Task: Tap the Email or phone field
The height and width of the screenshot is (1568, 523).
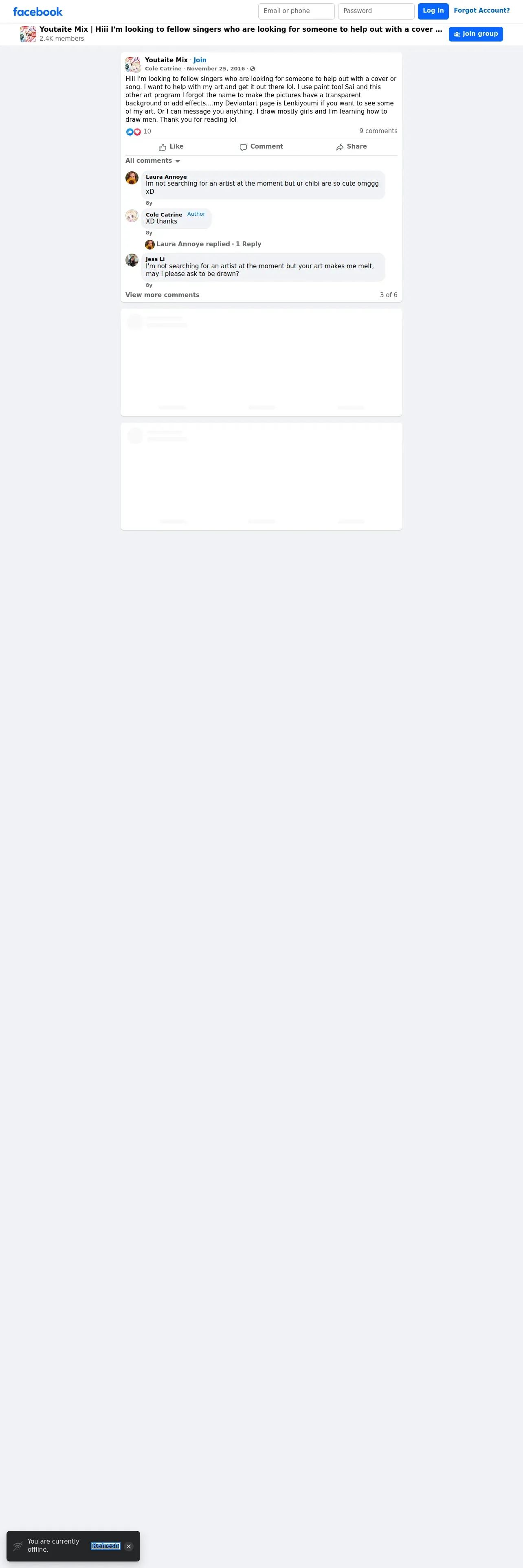Action: coord(297,11)
